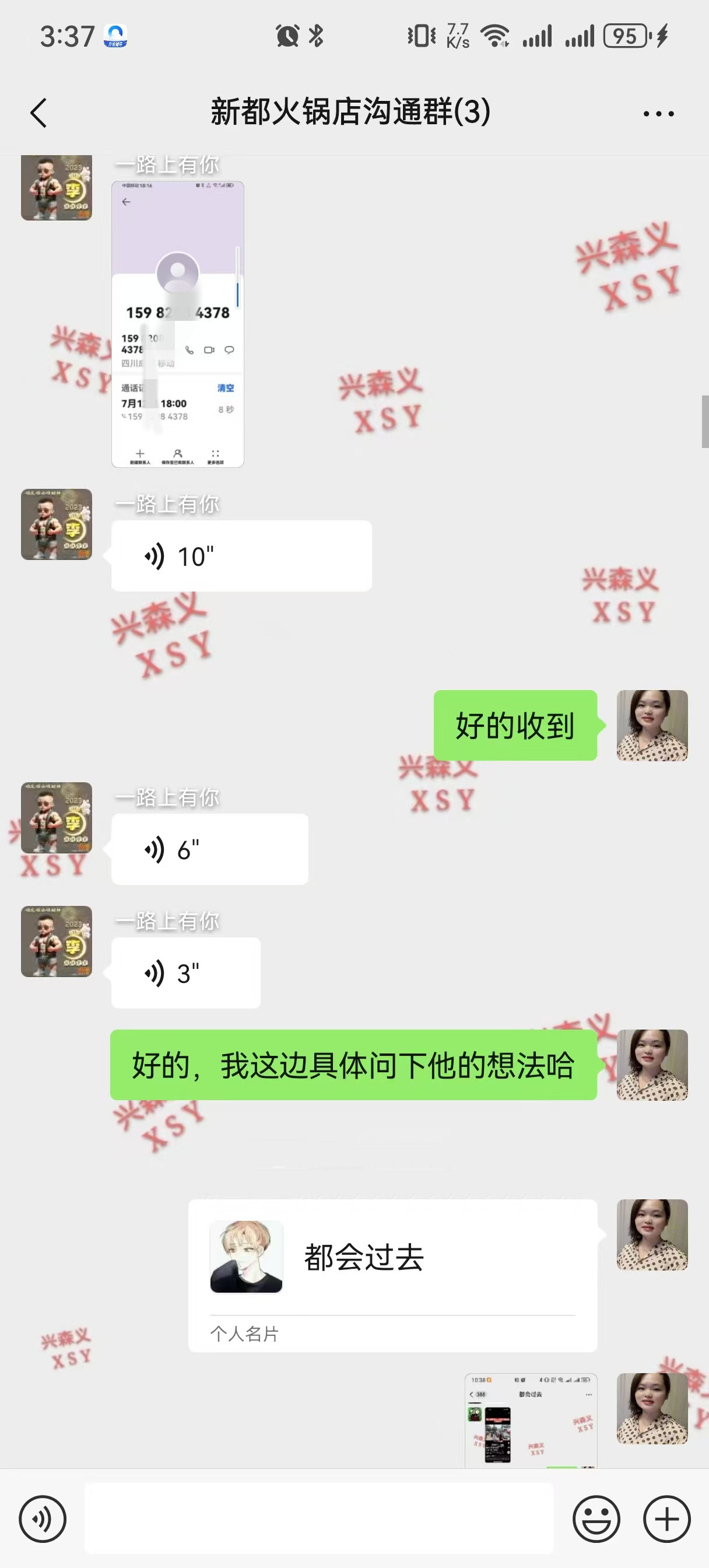The image size is (709, 1568).
Task: Open the phone number screenshot image
Action: 178,324
